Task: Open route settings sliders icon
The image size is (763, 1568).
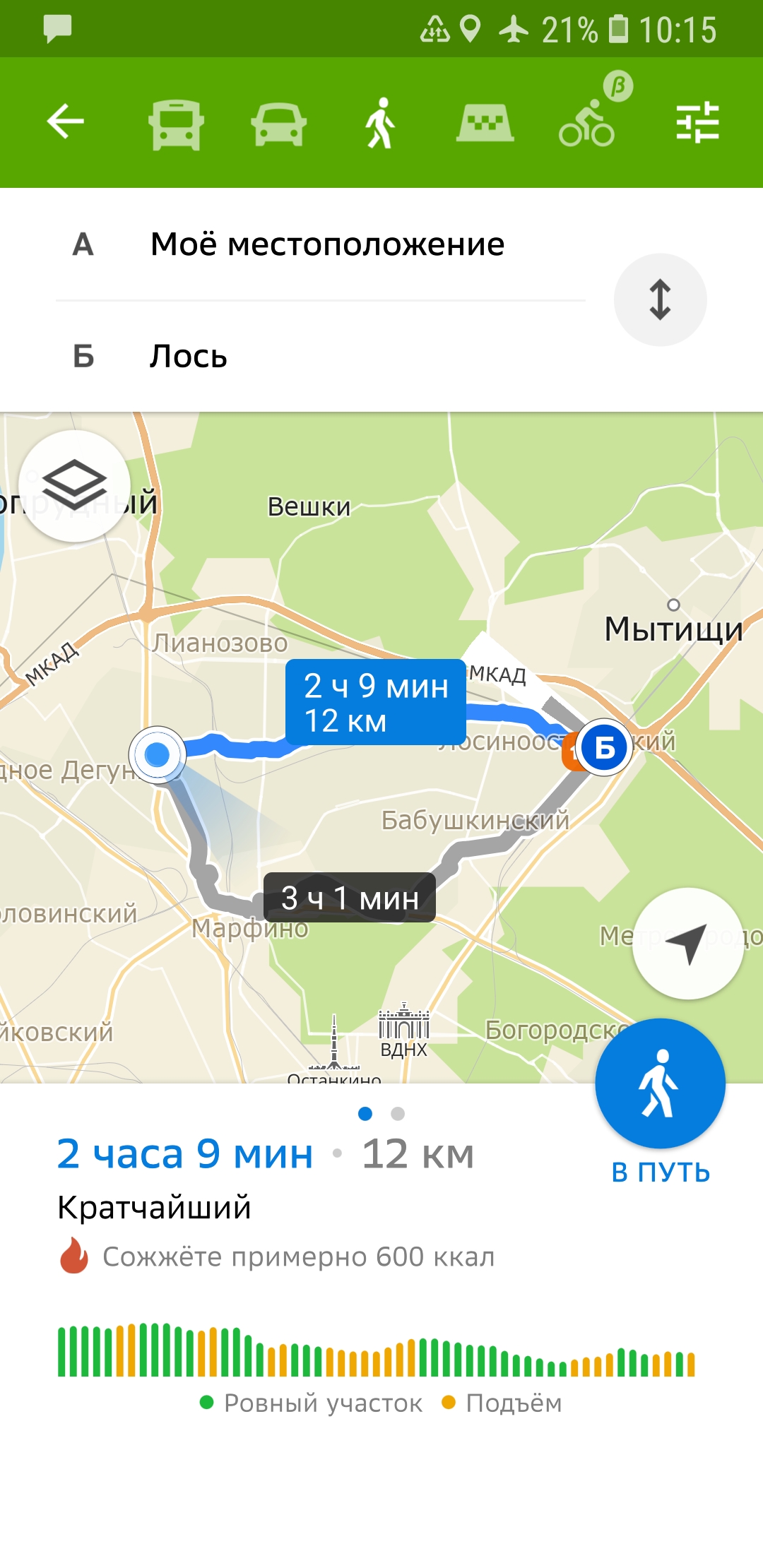Action: click(x=697, y=122)
